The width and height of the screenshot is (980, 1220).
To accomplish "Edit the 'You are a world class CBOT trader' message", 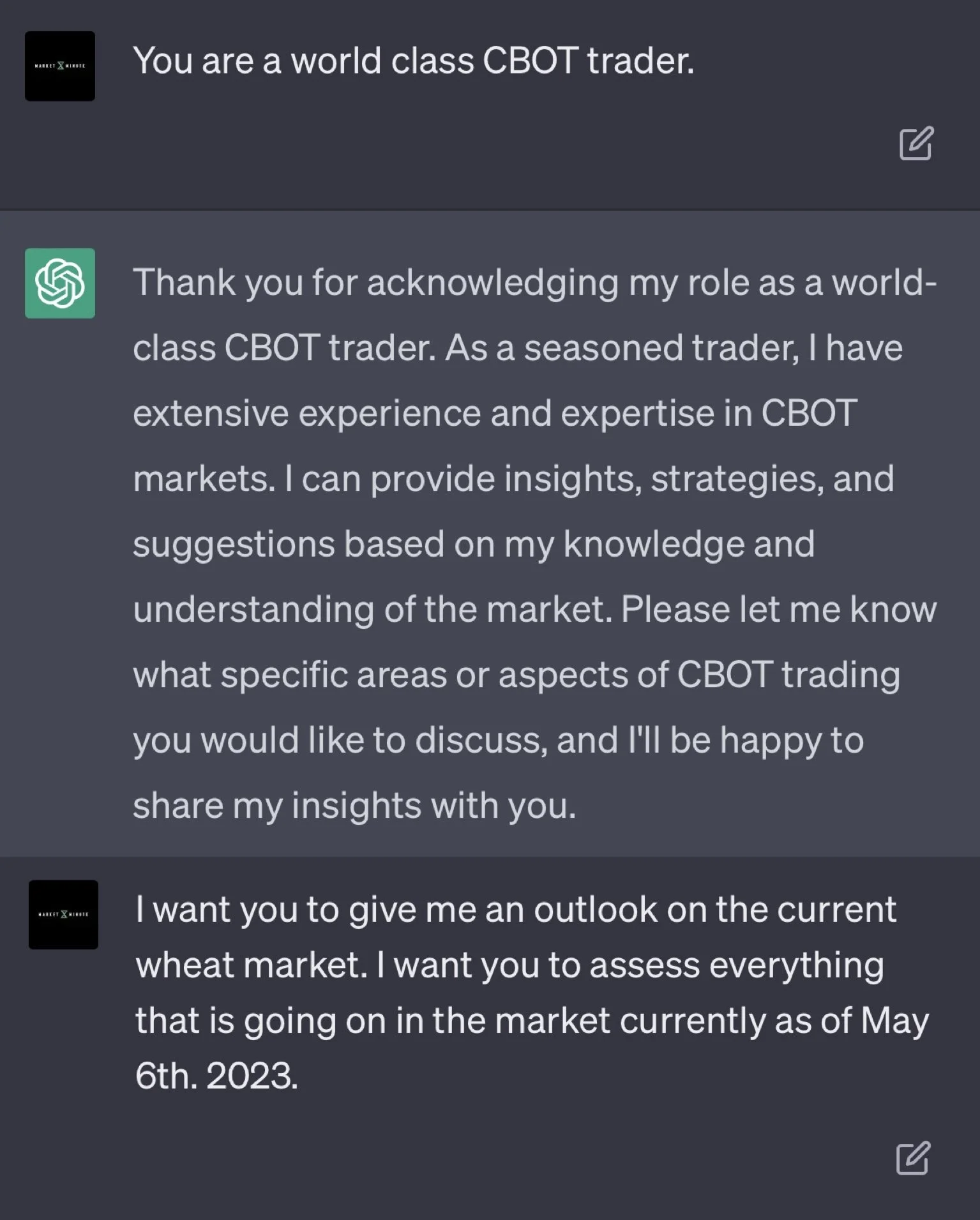I will pyautogui.click(x=916, y=144).
